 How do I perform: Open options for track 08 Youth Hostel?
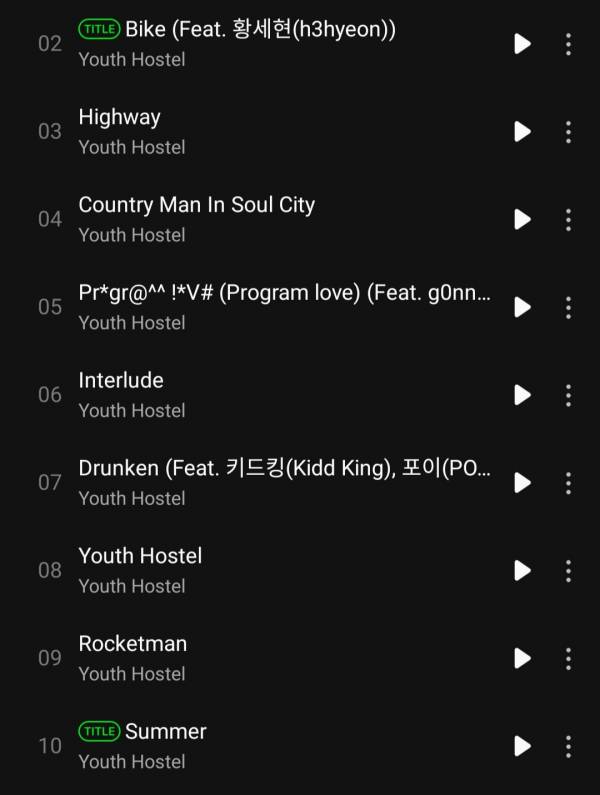[568, 570]
